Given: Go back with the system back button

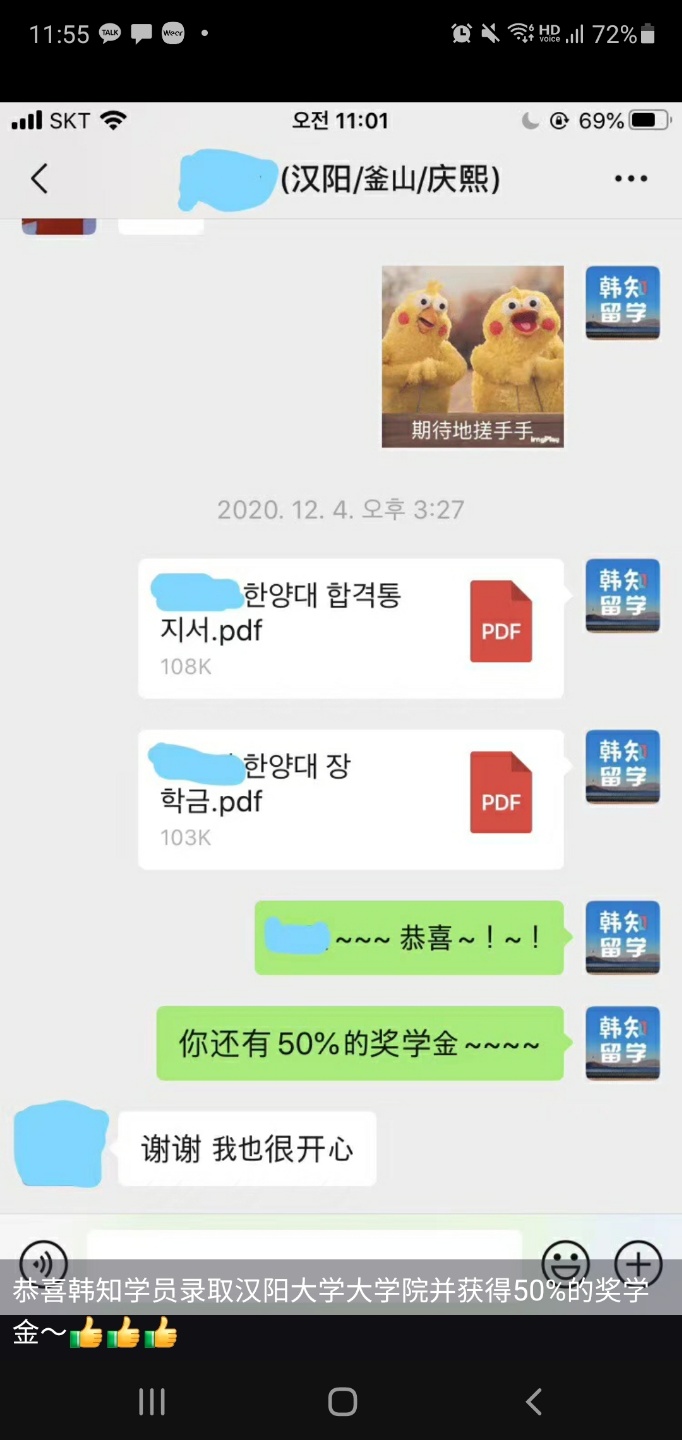Looking at the screenshot, I should [x=534, y=1401].
